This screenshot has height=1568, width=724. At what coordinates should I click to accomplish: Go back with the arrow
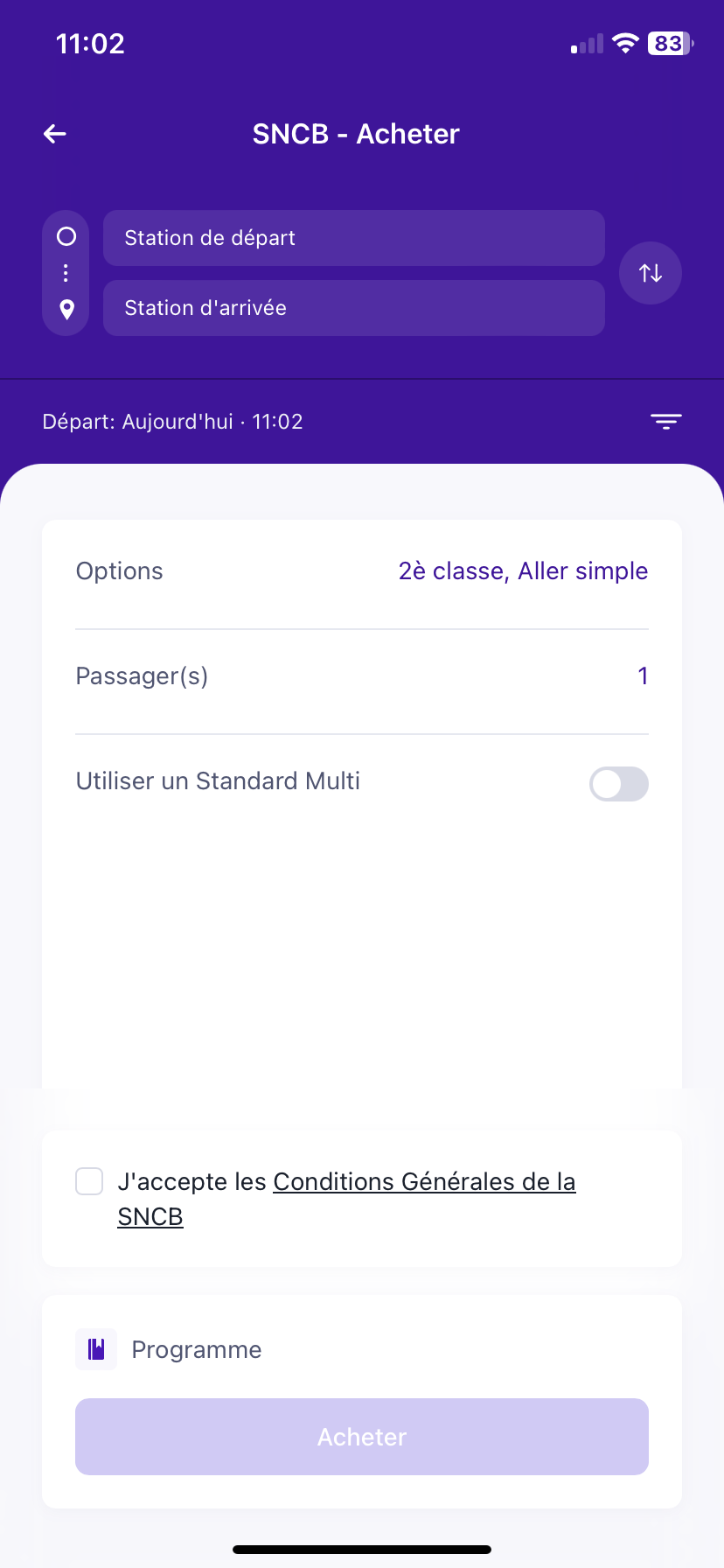click(55, 134)
